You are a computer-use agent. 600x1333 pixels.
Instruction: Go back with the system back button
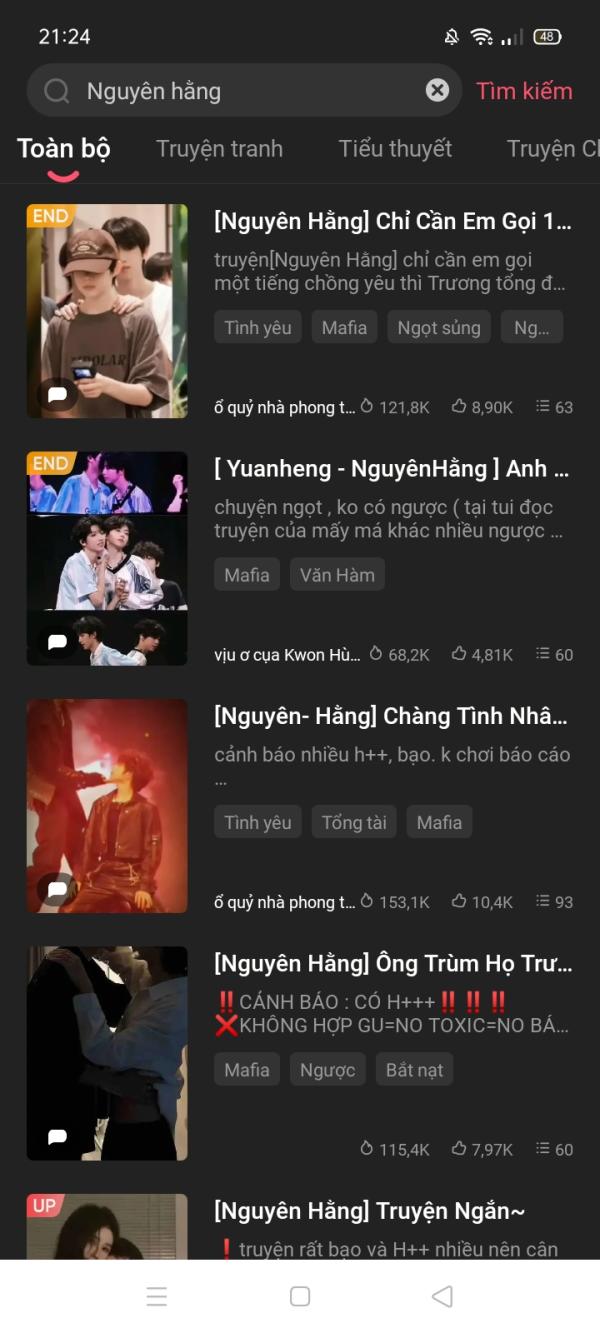442,1296
